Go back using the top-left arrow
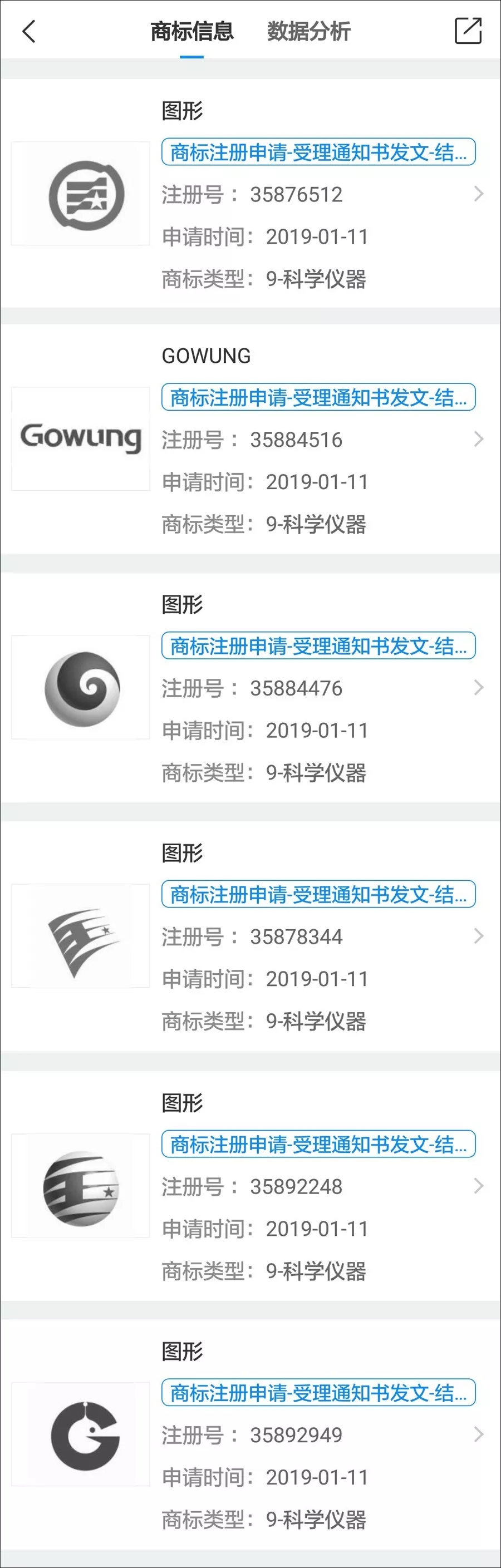This screenshot has height=1568, width=501. coord(28,31)
